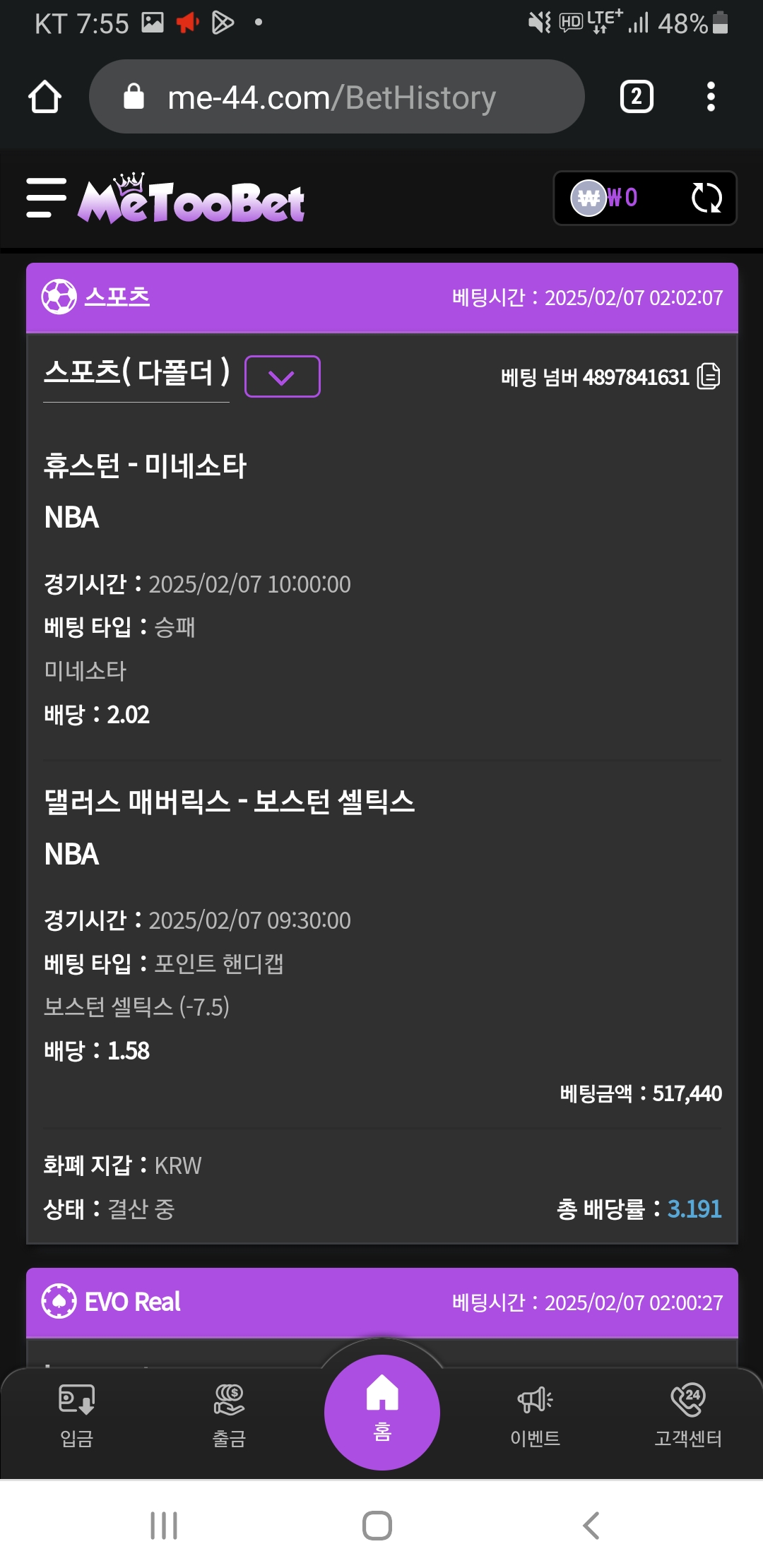Copy betting number 4897841631
Screen dimensions: 763x1568
[x=709, y=376]
